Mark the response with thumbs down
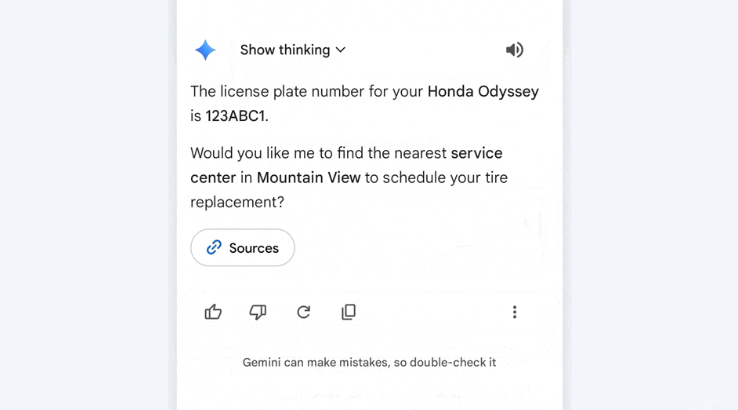The width and height of the screenshot is (738, 410). (x=258, y=312)
